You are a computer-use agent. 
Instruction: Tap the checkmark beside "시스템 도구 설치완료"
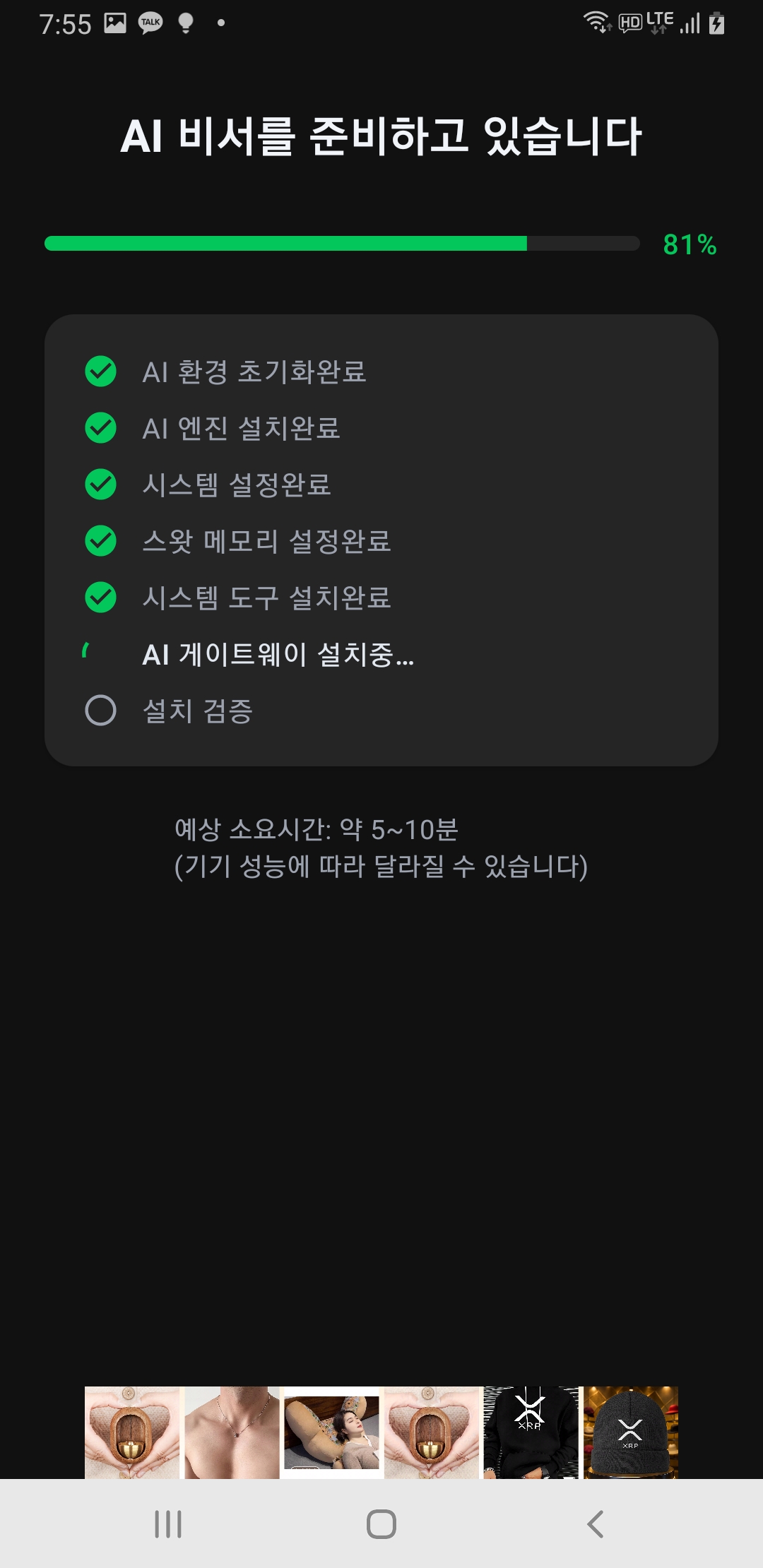click(100, 599)
